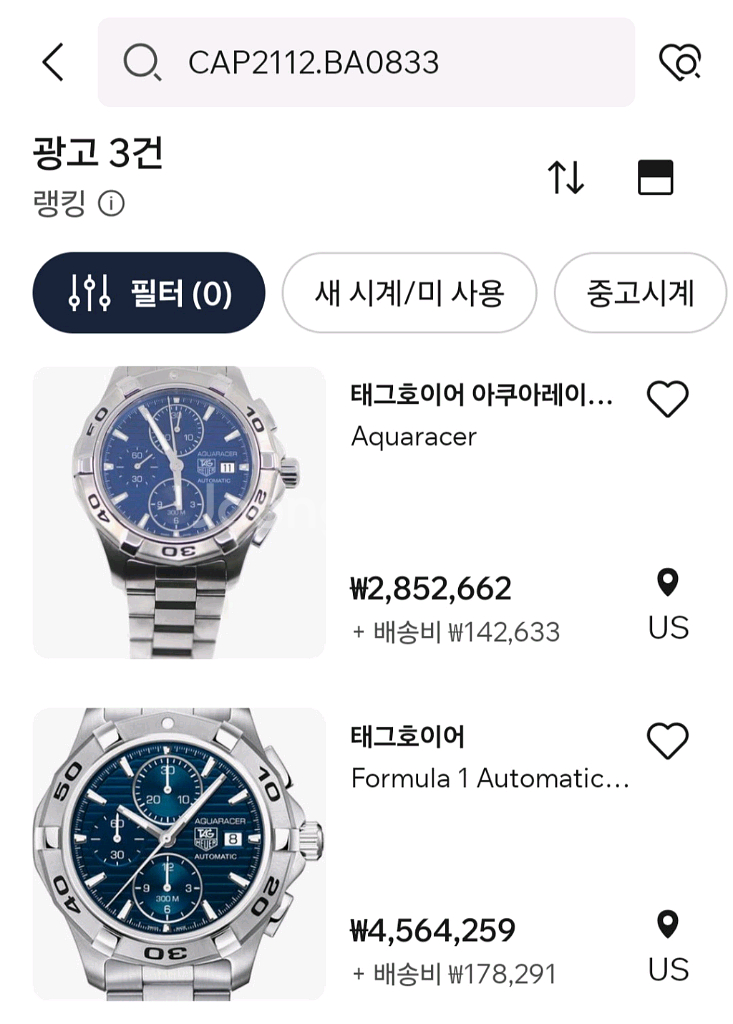This screenshot has height=1024, width=733.
Task: Open the sort order options
Action: point(567,180)
